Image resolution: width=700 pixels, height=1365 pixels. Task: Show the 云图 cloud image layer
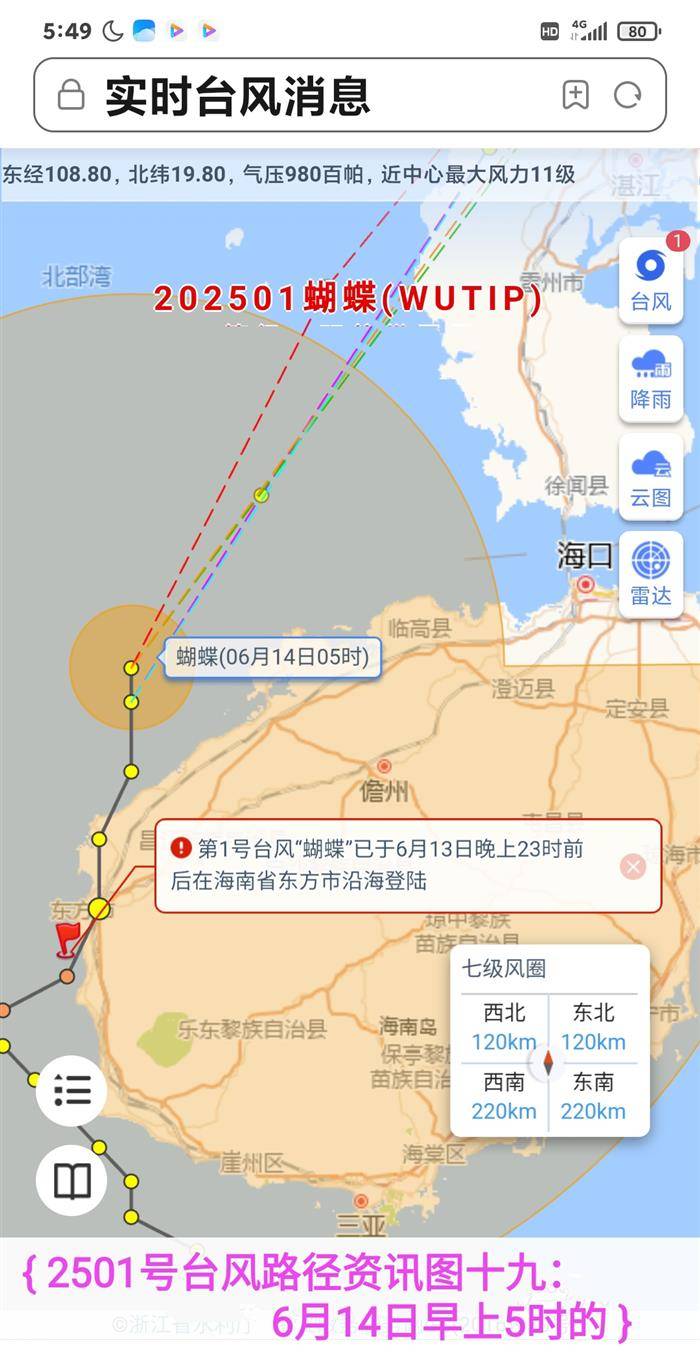651,477
